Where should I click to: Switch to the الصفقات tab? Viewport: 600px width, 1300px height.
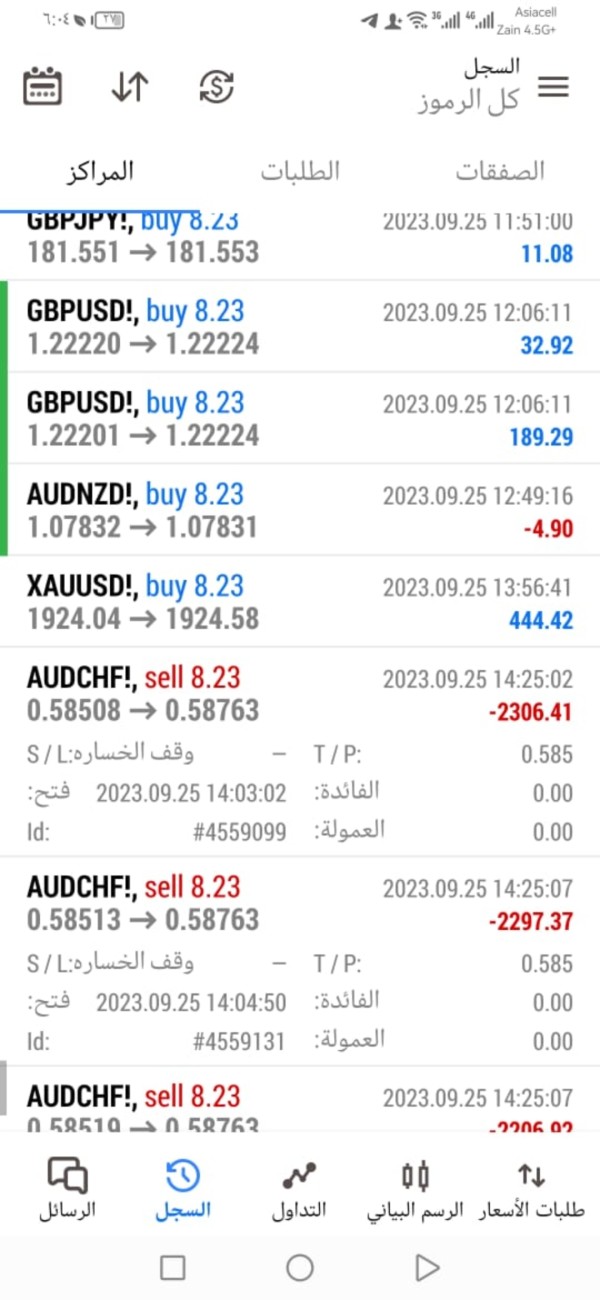(500, 171)
